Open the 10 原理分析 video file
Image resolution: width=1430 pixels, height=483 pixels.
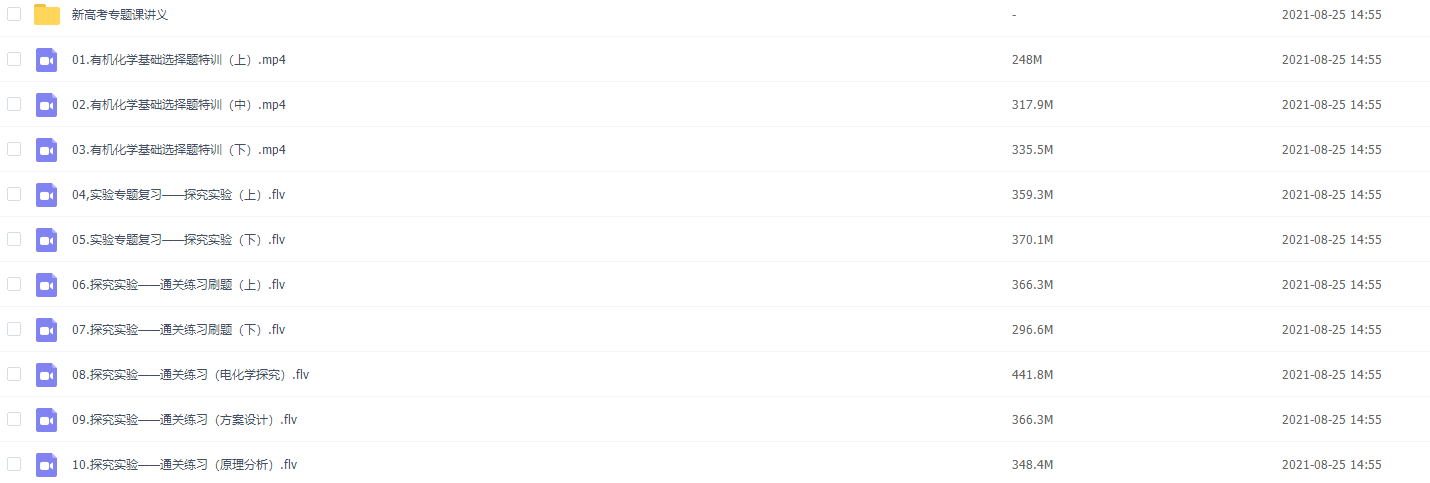[x=184, y=465]
